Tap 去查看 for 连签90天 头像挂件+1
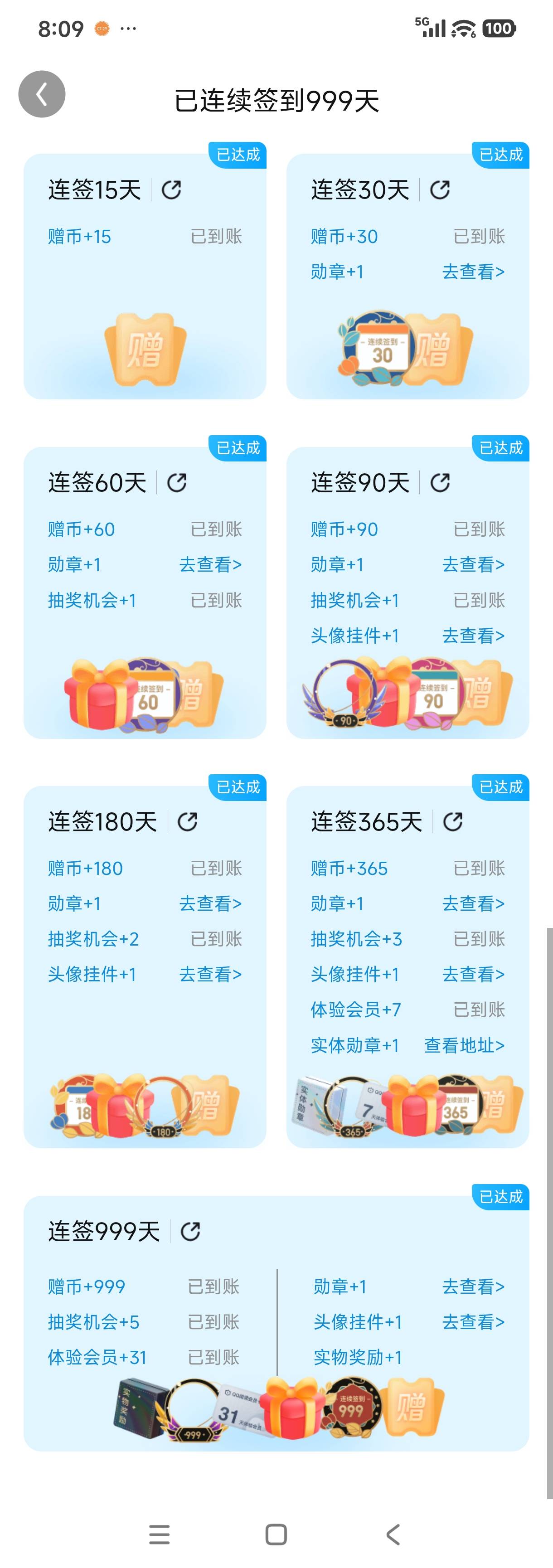553x1568 pixels. [x=473, y=636]
